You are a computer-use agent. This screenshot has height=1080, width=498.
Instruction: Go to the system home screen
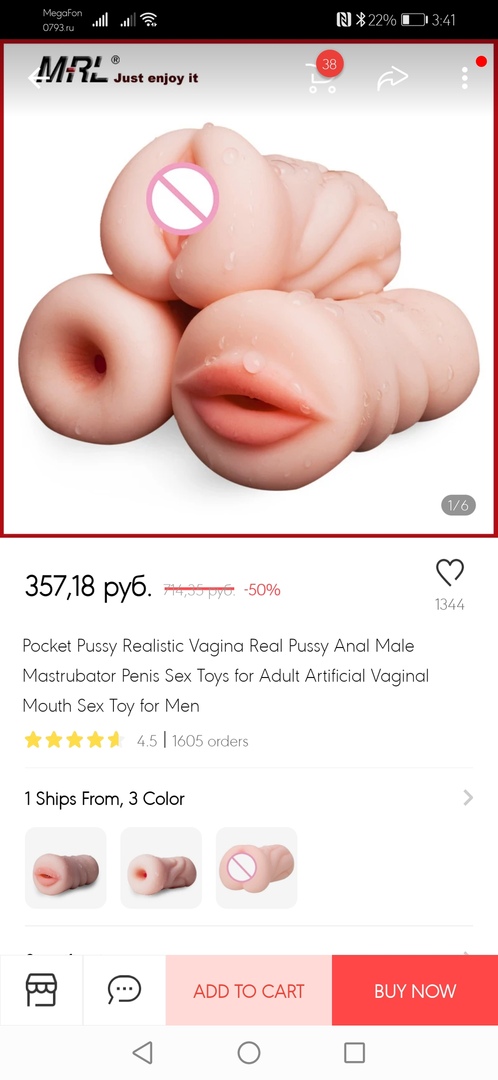249,1052
